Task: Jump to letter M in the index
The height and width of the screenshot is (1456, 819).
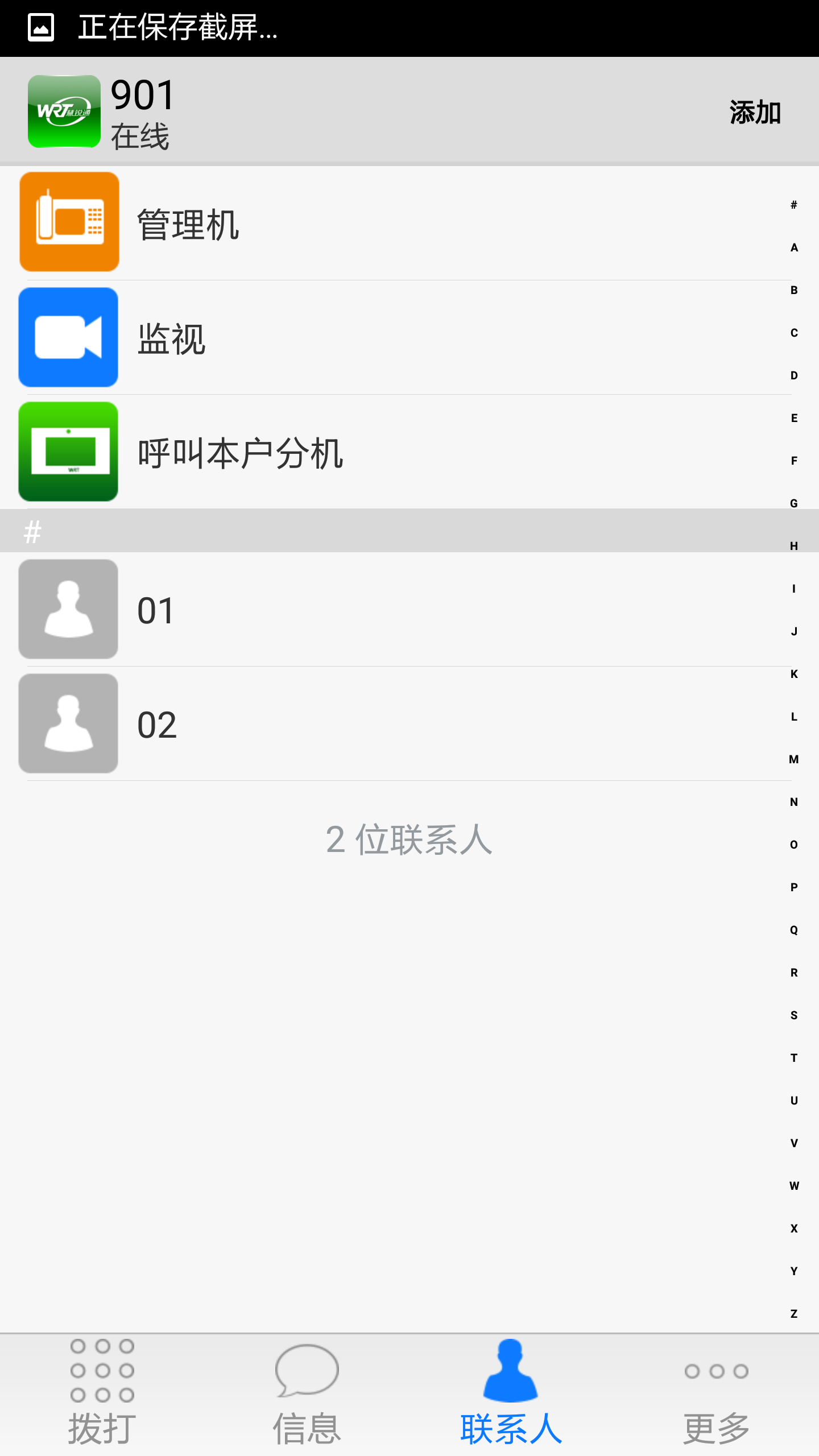Action: coord(794,759)
